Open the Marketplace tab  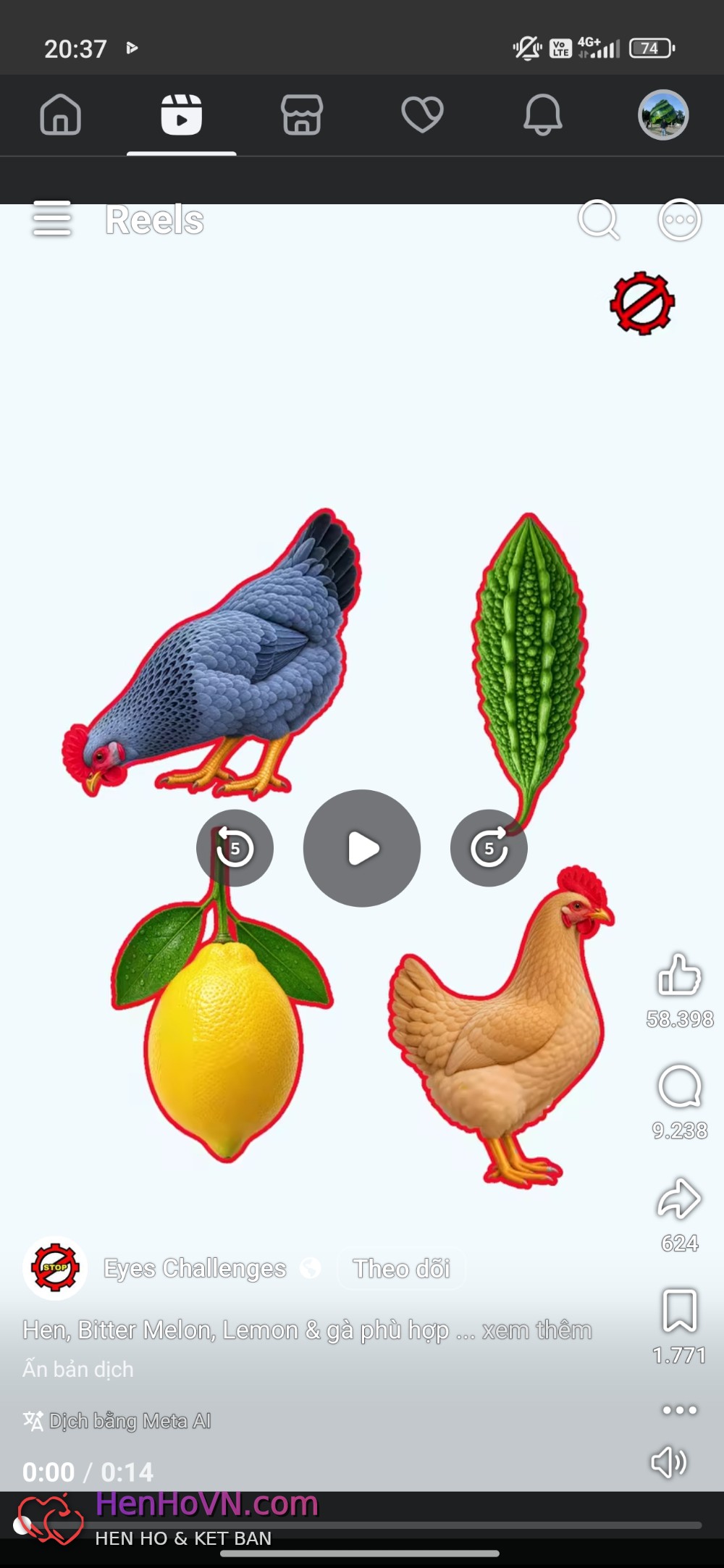pos(302,114)
